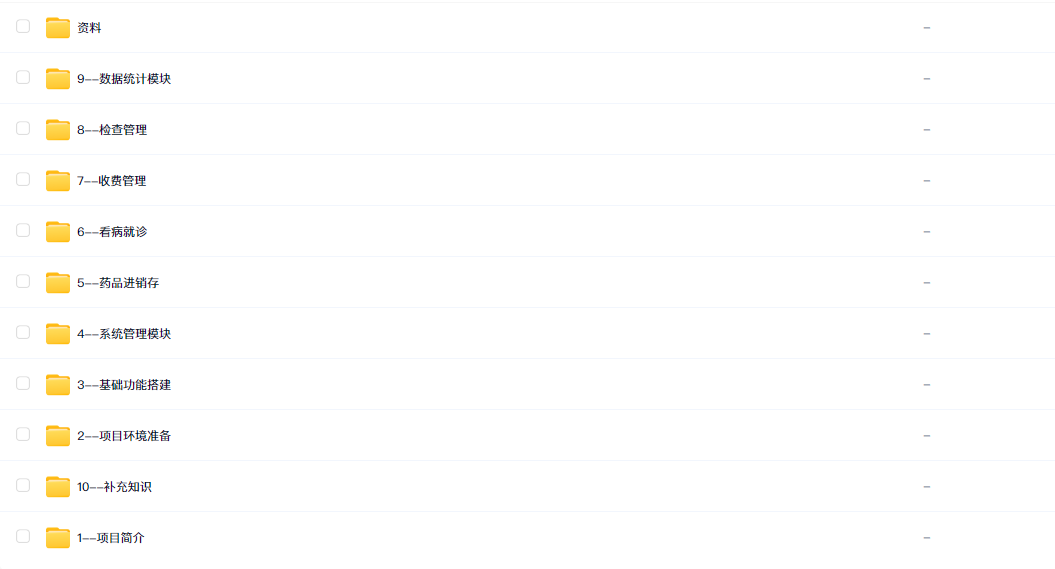The image size is (1055, 569).
Task: Open folder 7--收费管理
Action: 112,181
